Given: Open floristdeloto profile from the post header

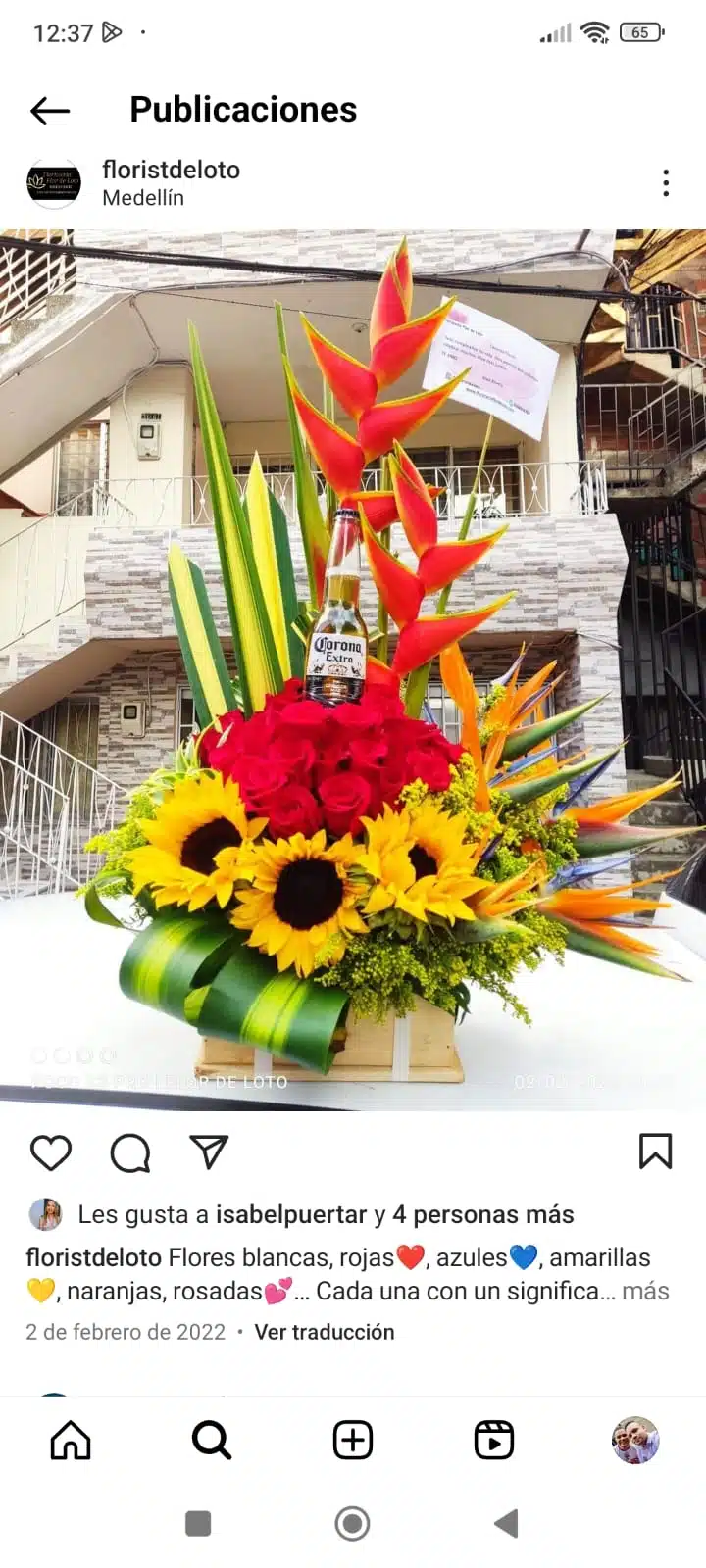Looking at the screenshot, I should coord(171,170).
